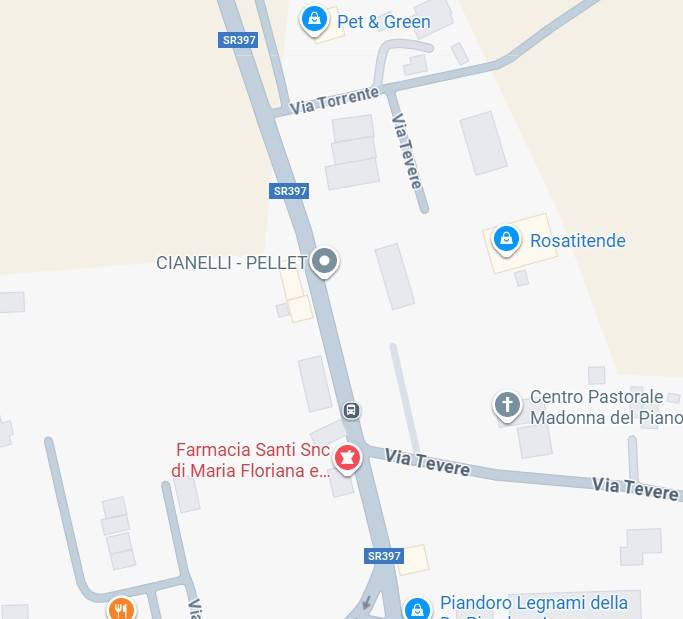Tap the orange restaurant marker
The width and height of the screenshot is (683, 619).
coord(121,608)
